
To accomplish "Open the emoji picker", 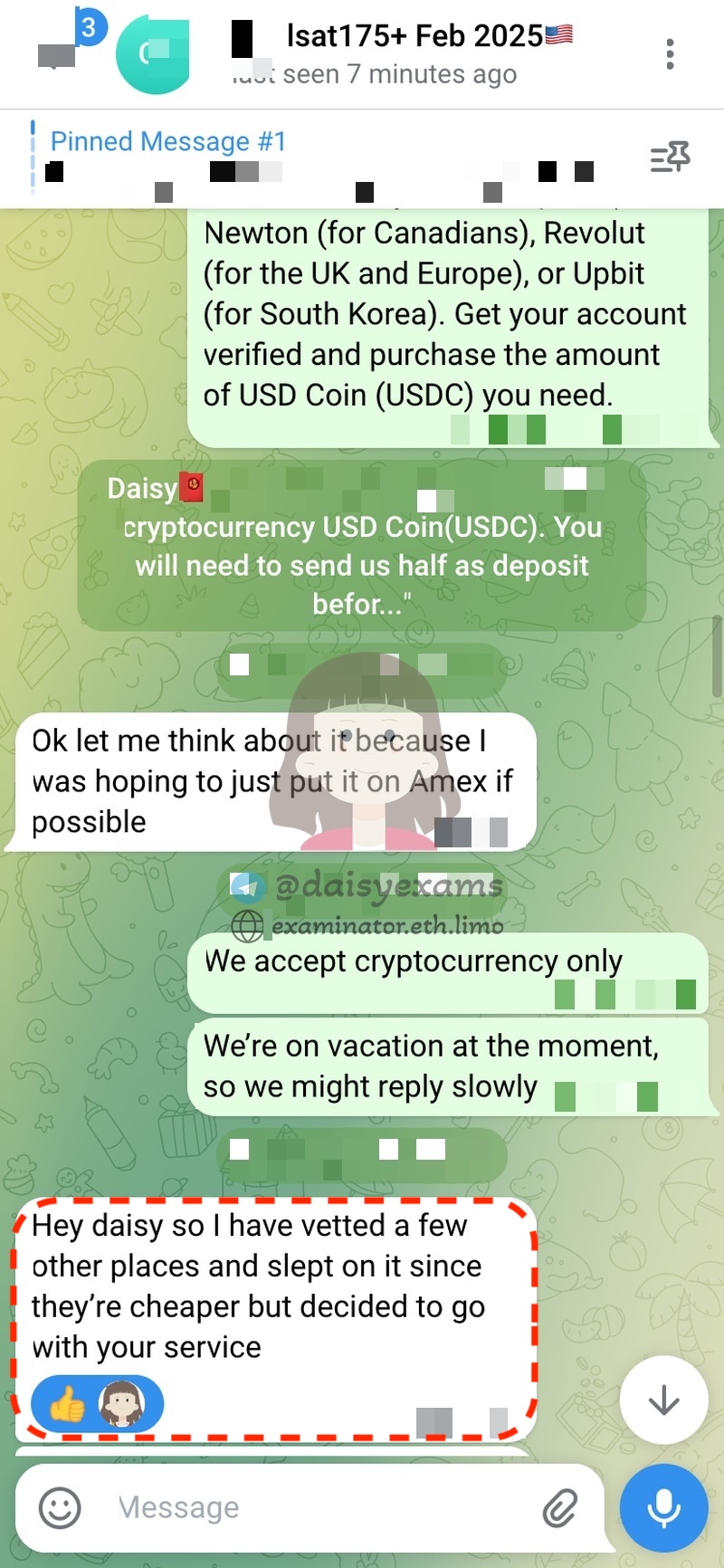I will (x=60, y=1507).
